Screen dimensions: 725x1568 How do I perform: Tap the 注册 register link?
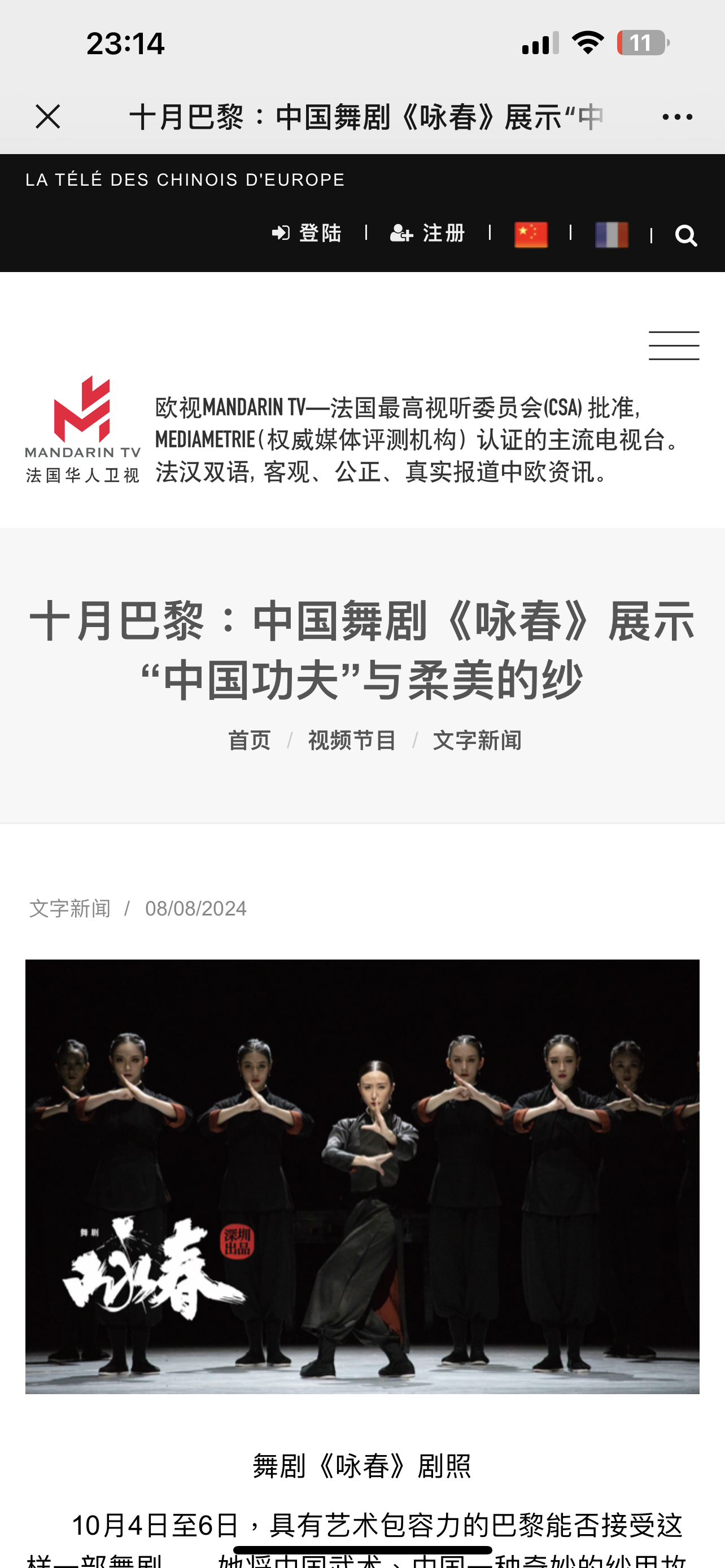click(428, 233)
